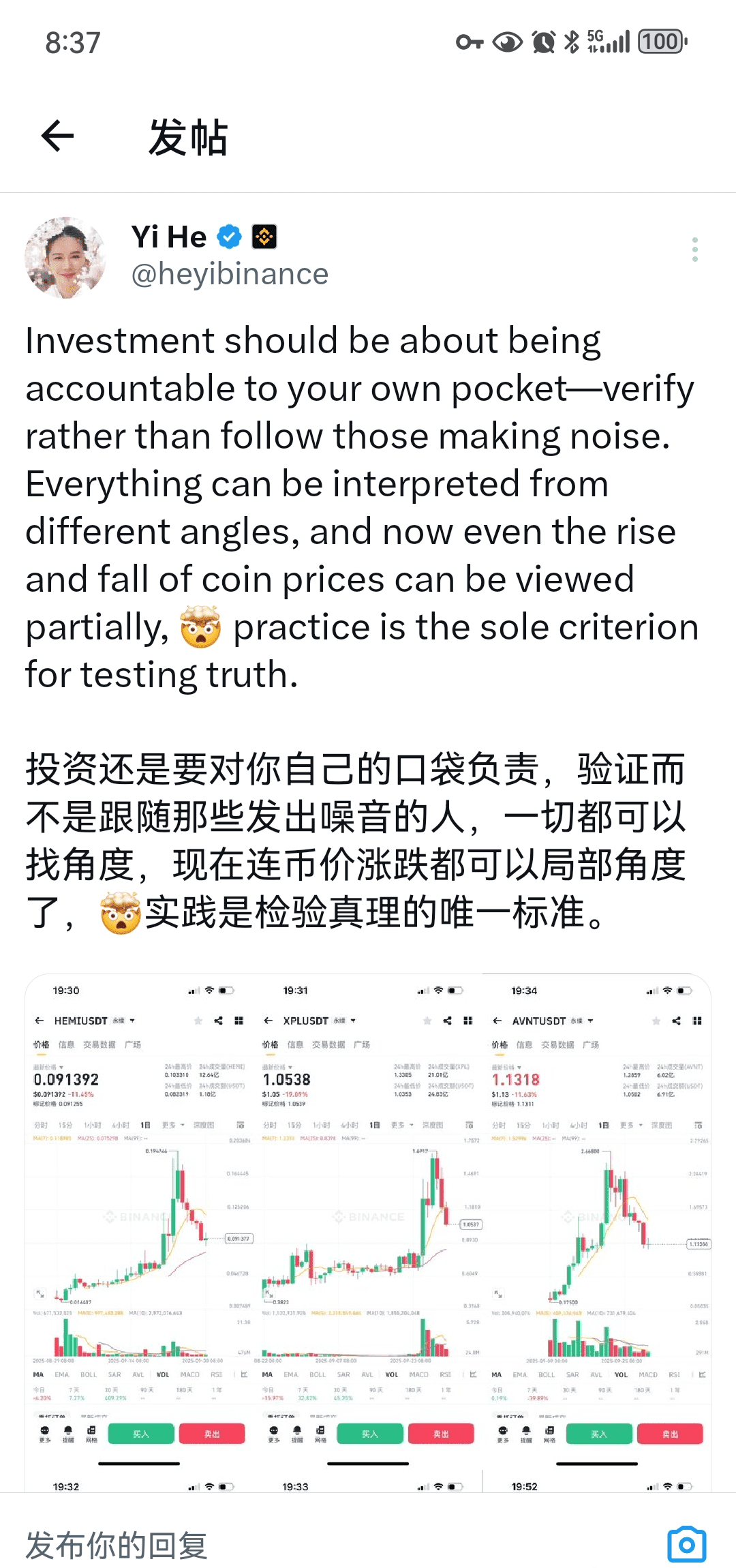Open Yi He's profile picture

[x=65, y=258]
